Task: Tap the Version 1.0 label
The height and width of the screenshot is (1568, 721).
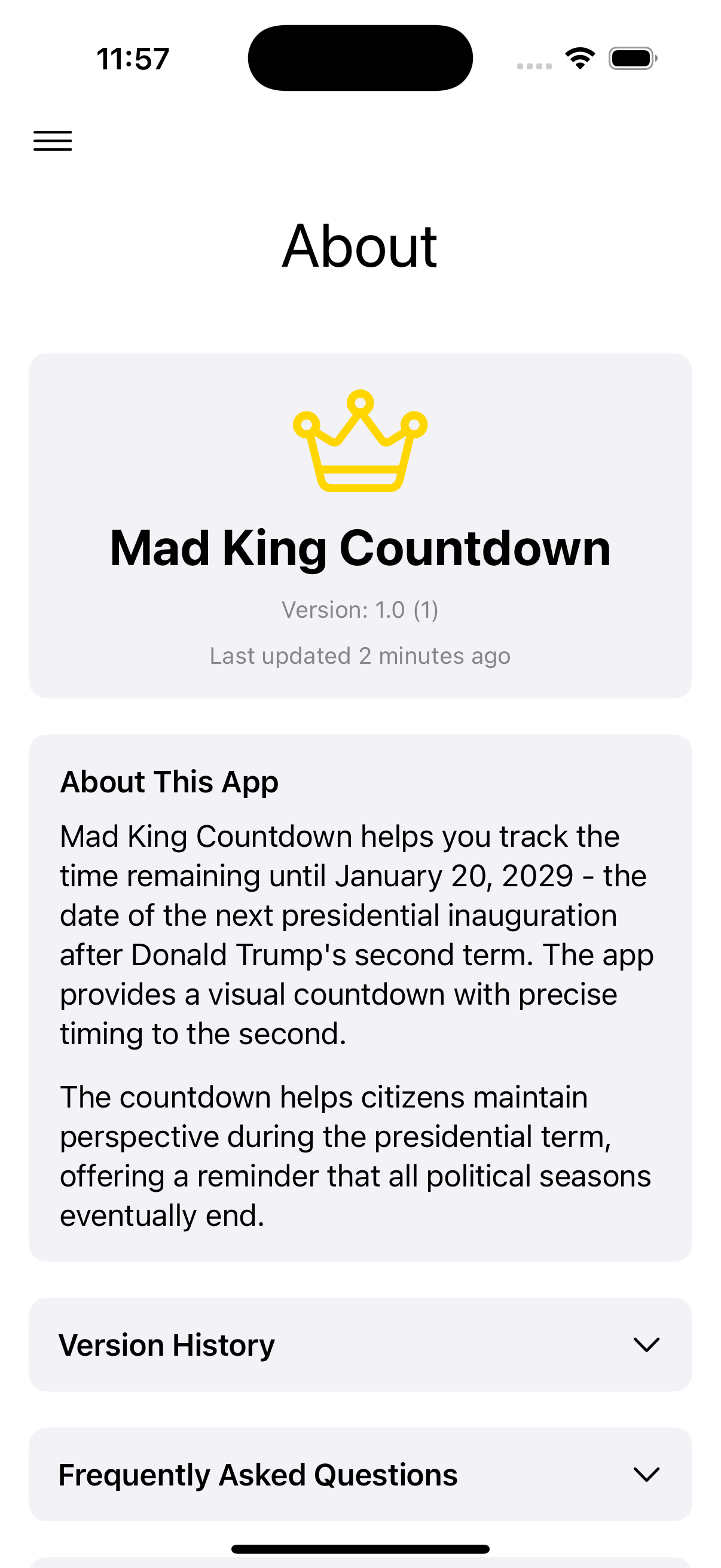Action: (360, 609)
